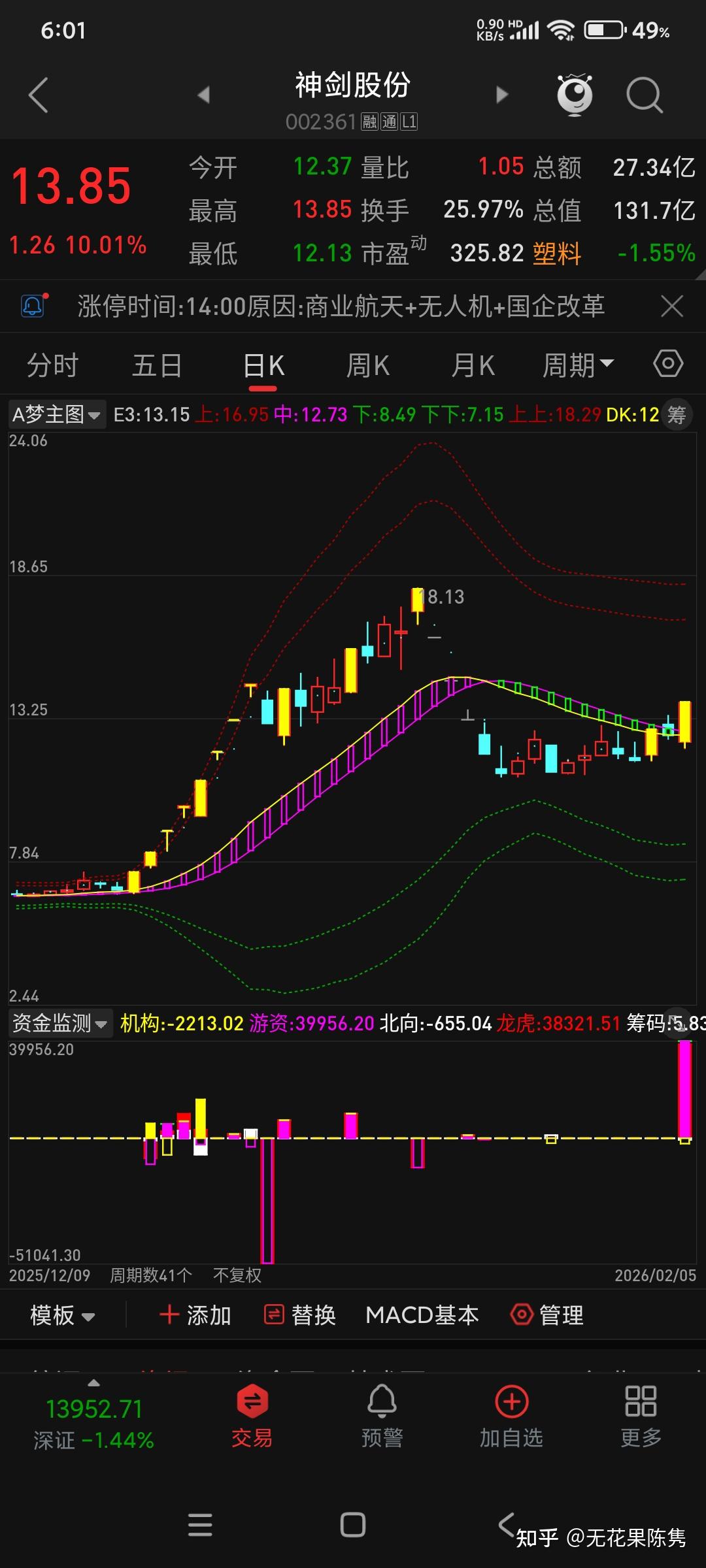The height and width of the screenshot is (1568, 706).
Task: Switch to the 月K monthly chart tab
Action: [472, 365]
